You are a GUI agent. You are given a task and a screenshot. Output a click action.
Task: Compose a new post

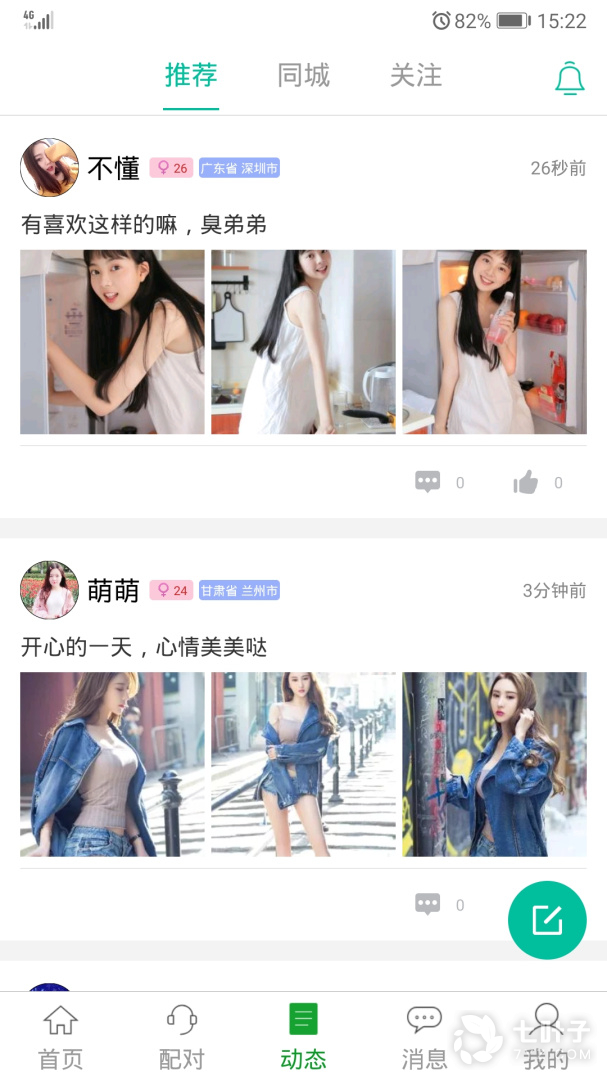[547, 920]
